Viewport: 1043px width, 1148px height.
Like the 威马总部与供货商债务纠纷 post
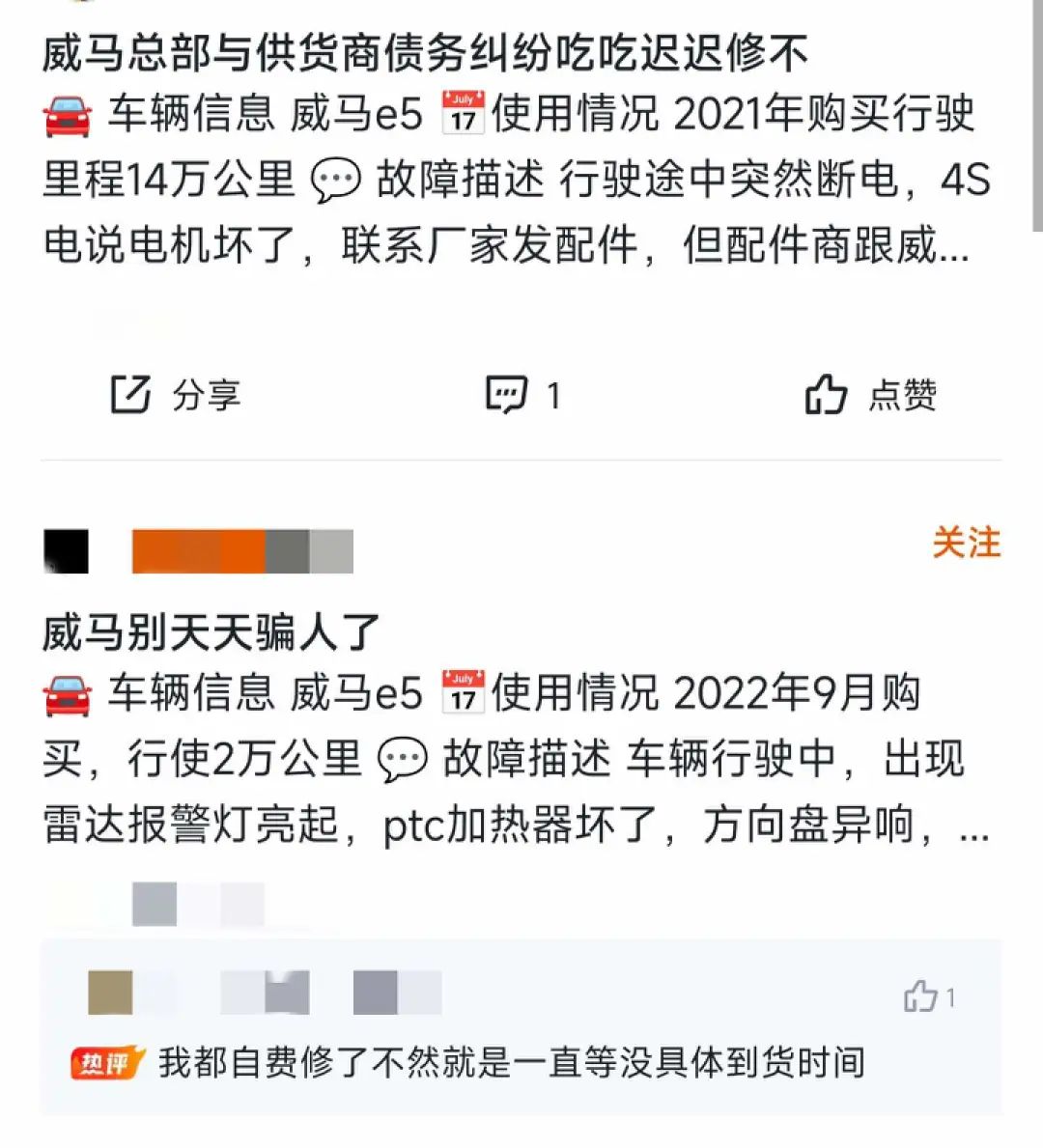coord(871,394)
